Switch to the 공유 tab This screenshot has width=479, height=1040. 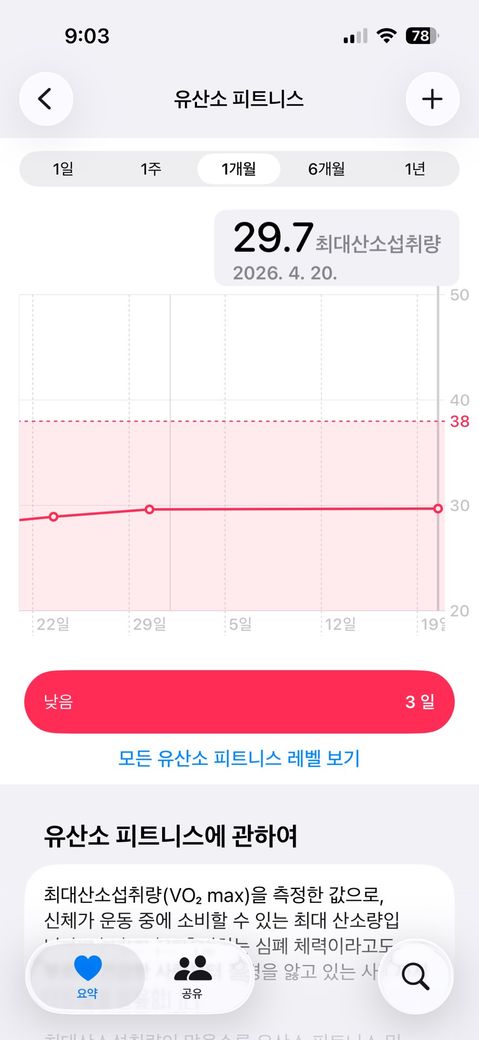point(192,977)
